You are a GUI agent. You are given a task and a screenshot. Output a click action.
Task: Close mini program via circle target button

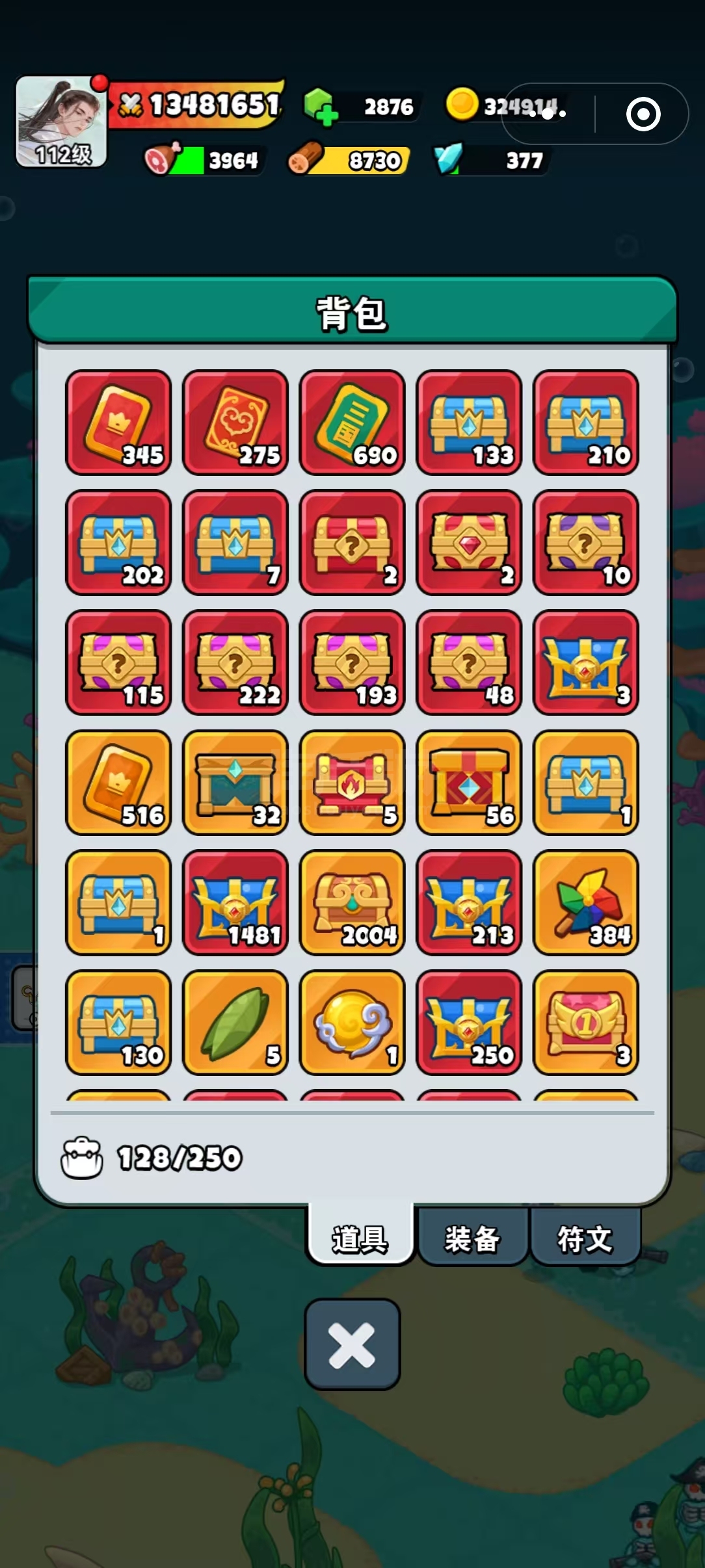643,114
